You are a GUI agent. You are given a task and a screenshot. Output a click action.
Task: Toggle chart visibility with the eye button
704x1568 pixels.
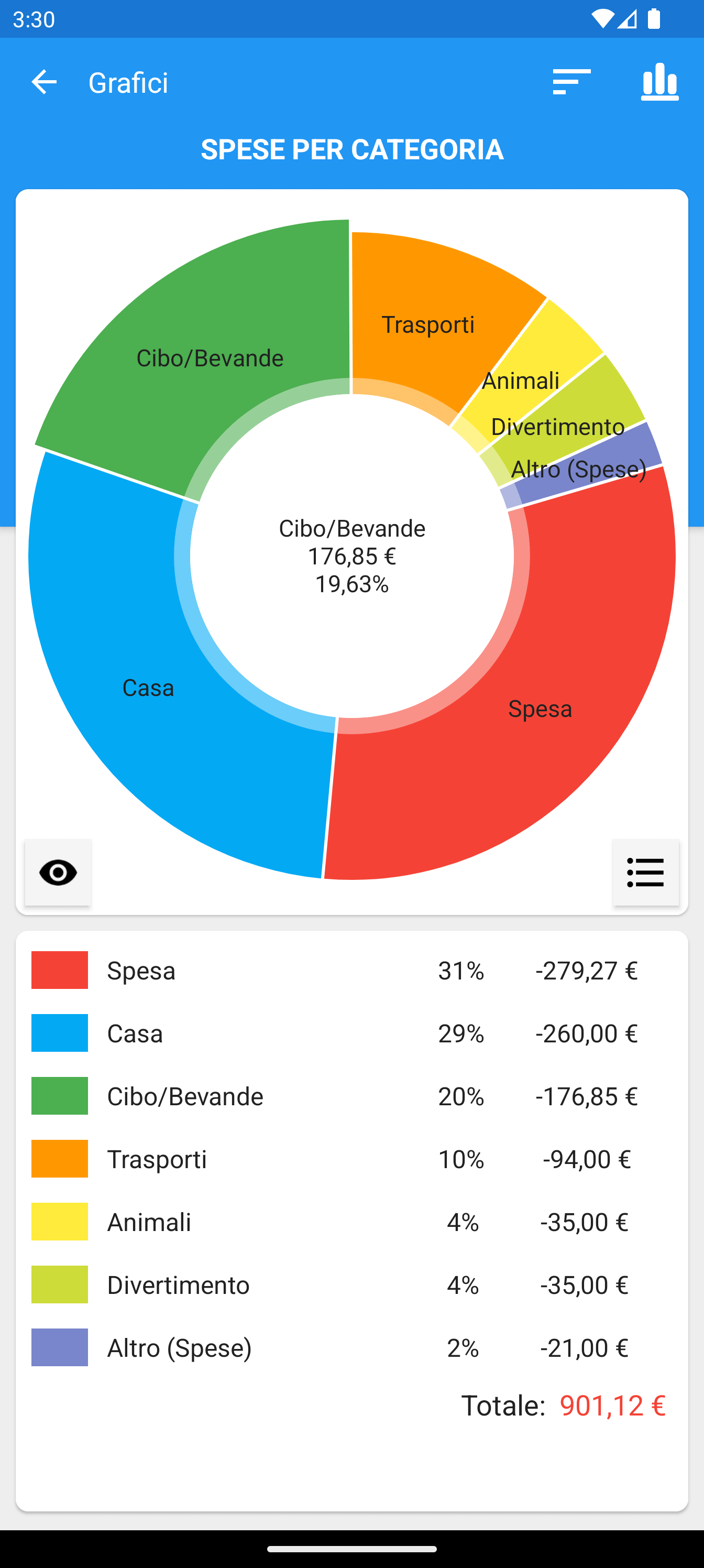click(59, 872)
